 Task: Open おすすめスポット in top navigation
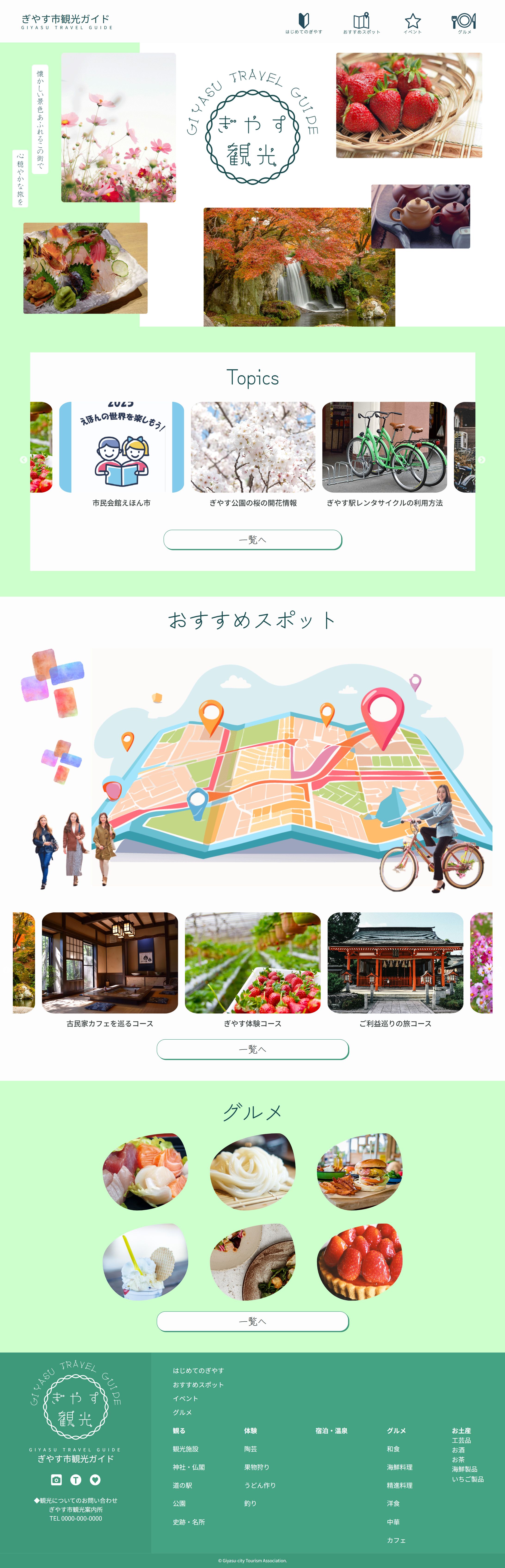361,23
